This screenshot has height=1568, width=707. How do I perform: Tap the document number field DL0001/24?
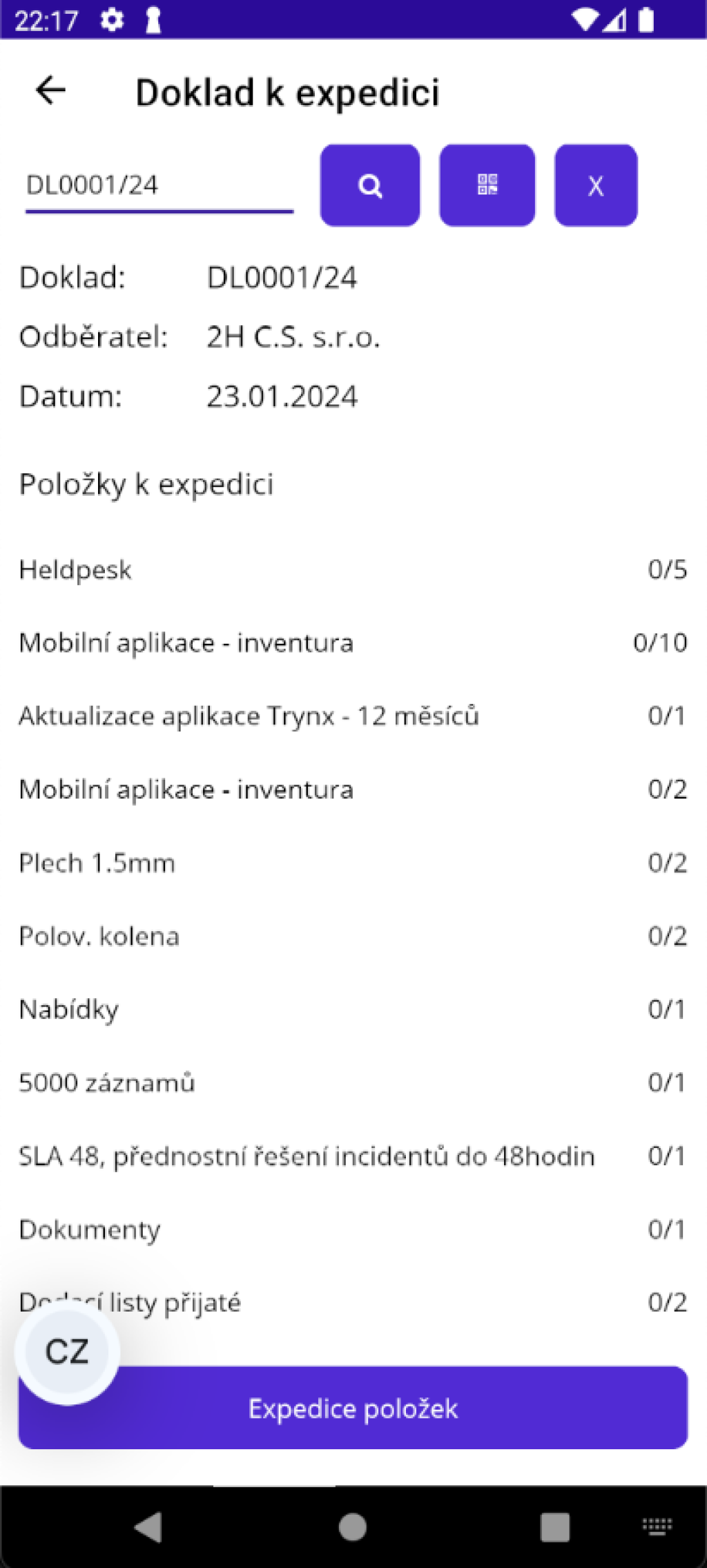(x=159, y=185)
